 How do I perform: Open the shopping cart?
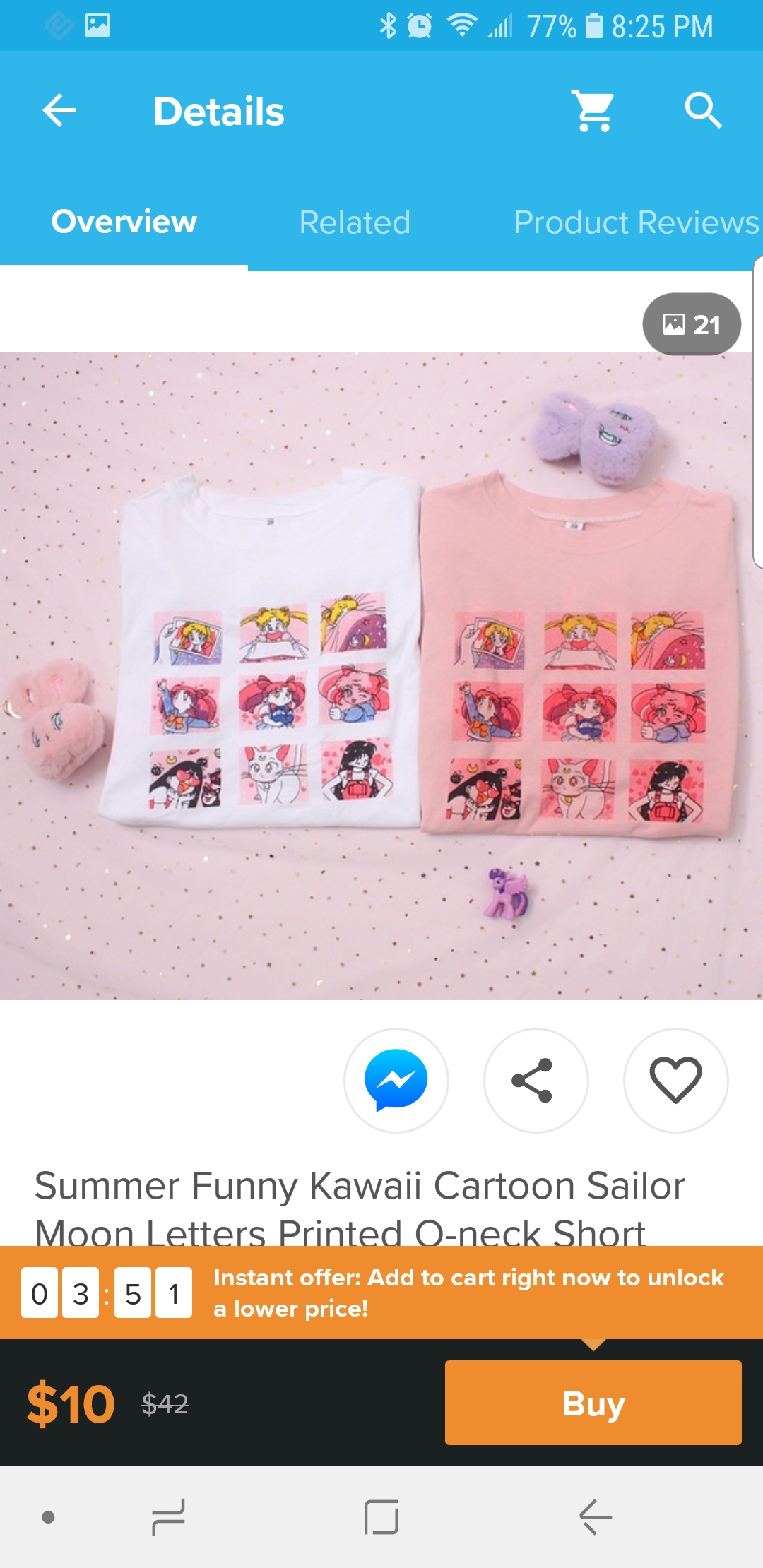coord(593,111)
